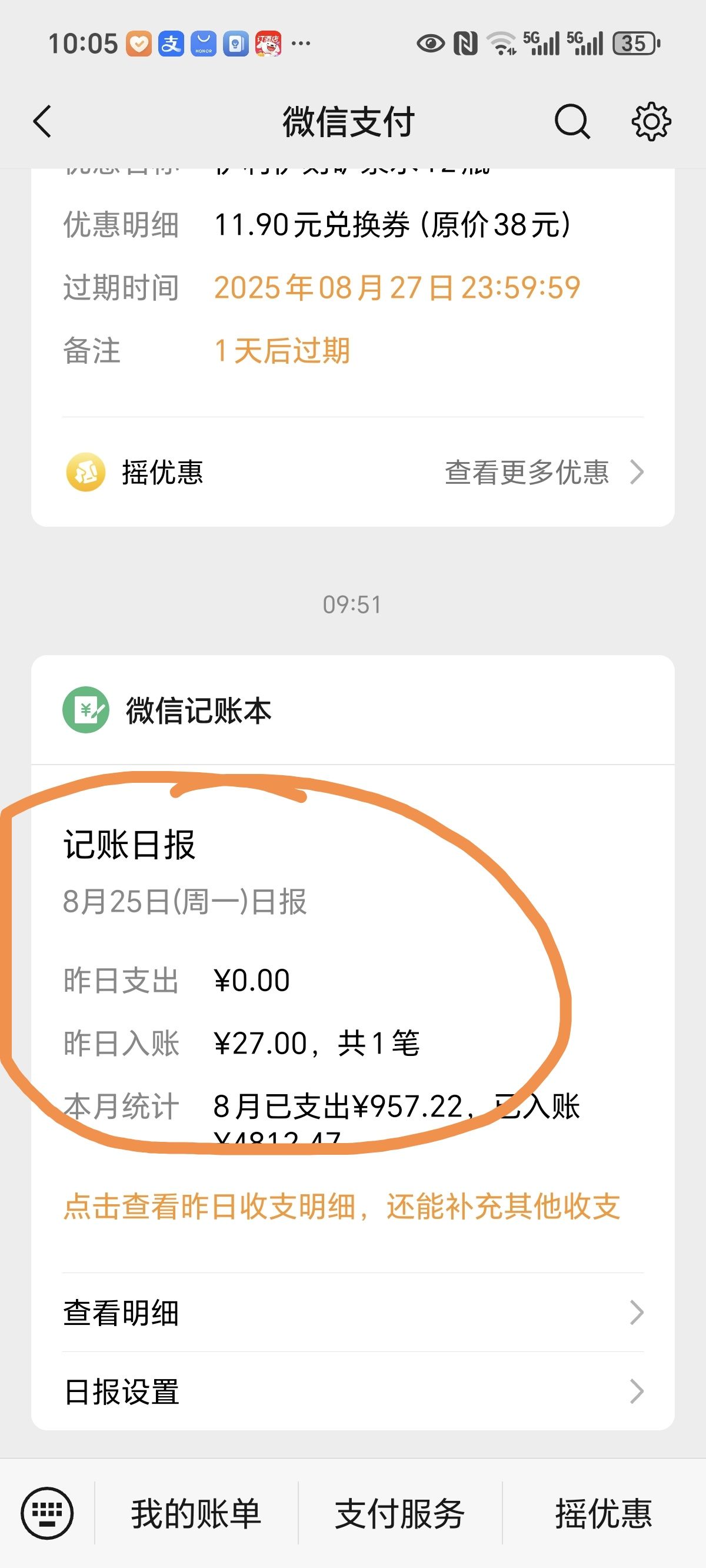Go back from 微信支付
The image size is (706, 1568).
click(42, 122)
